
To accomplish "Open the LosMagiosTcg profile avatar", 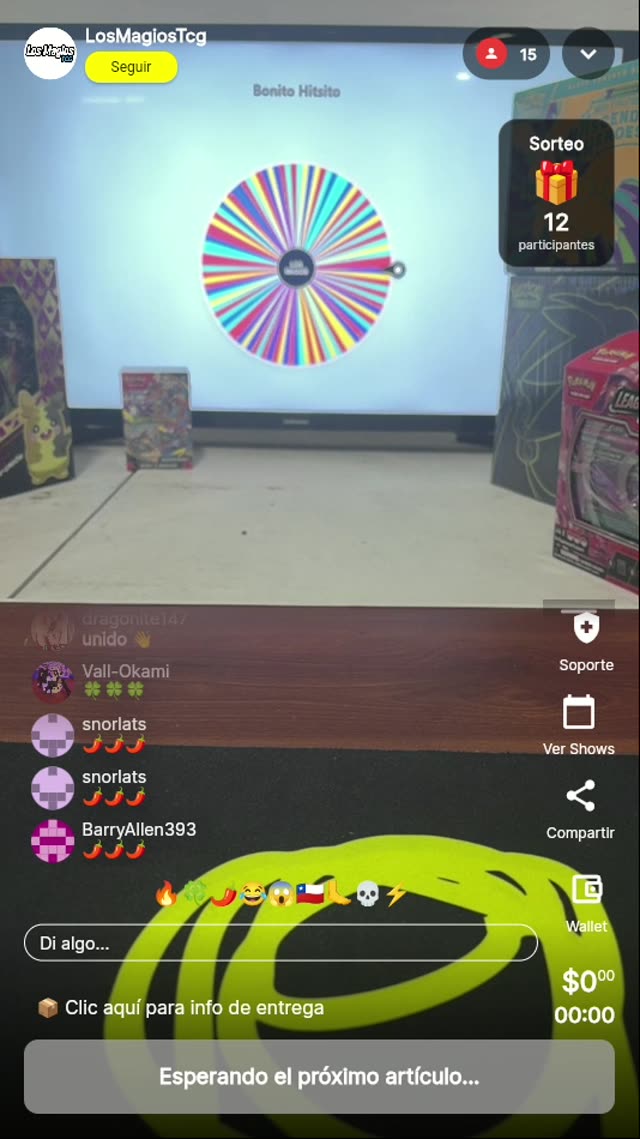I will click(50, 53).
